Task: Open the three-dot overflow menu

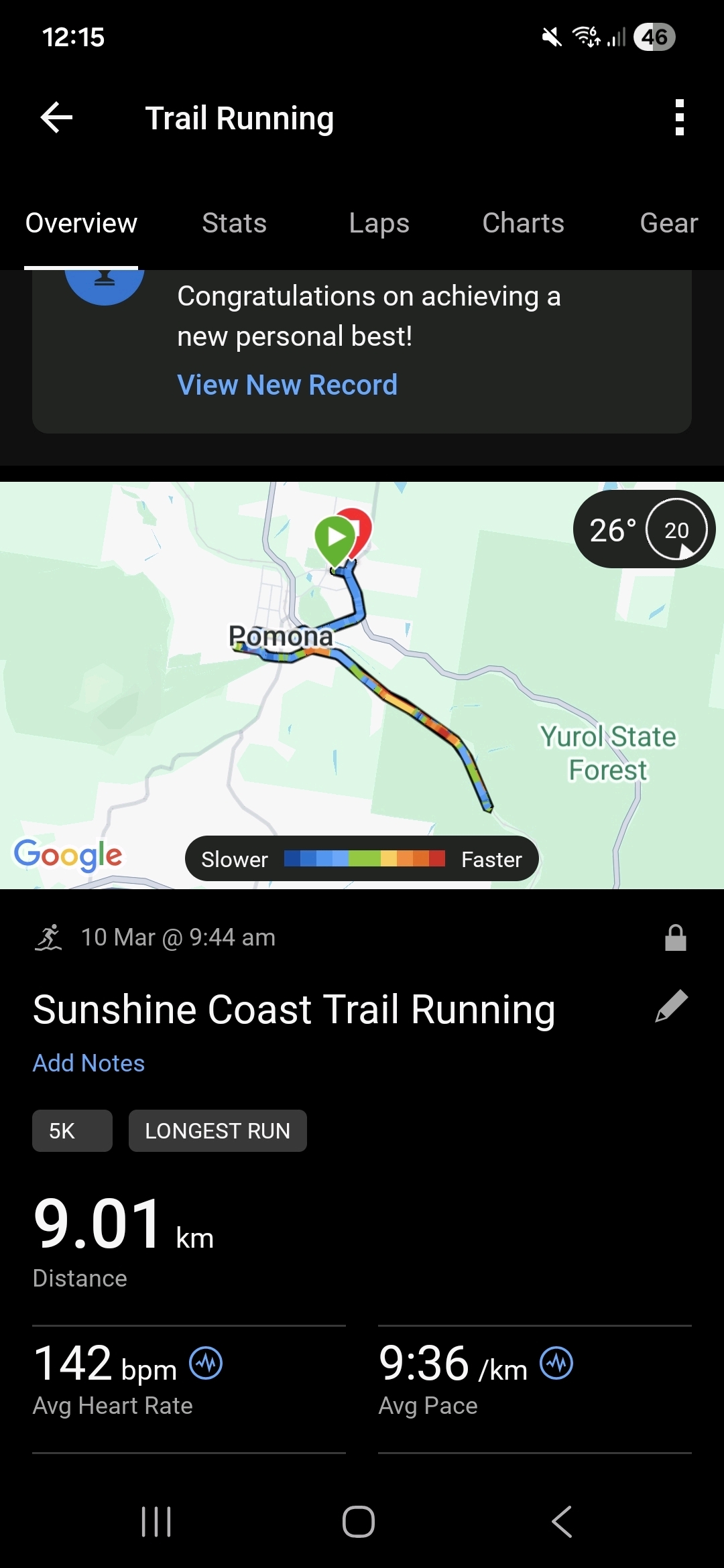Action: [x=679, y=118]
